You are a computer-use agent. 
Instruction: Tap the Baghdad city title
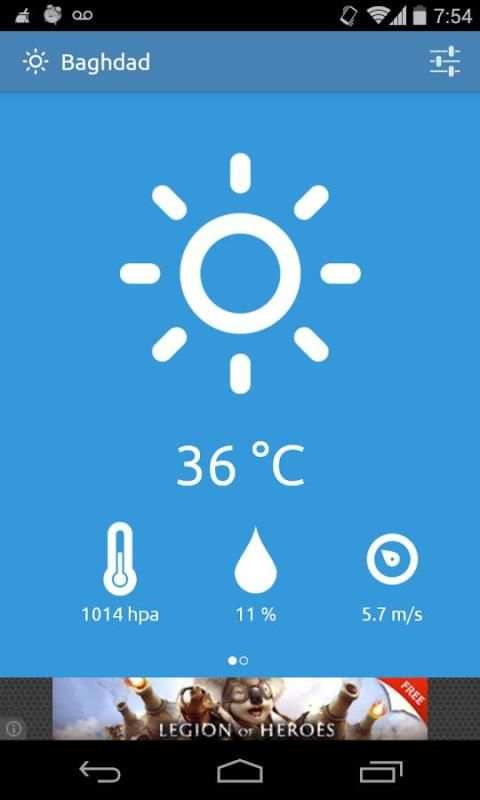tap(106, 62)
